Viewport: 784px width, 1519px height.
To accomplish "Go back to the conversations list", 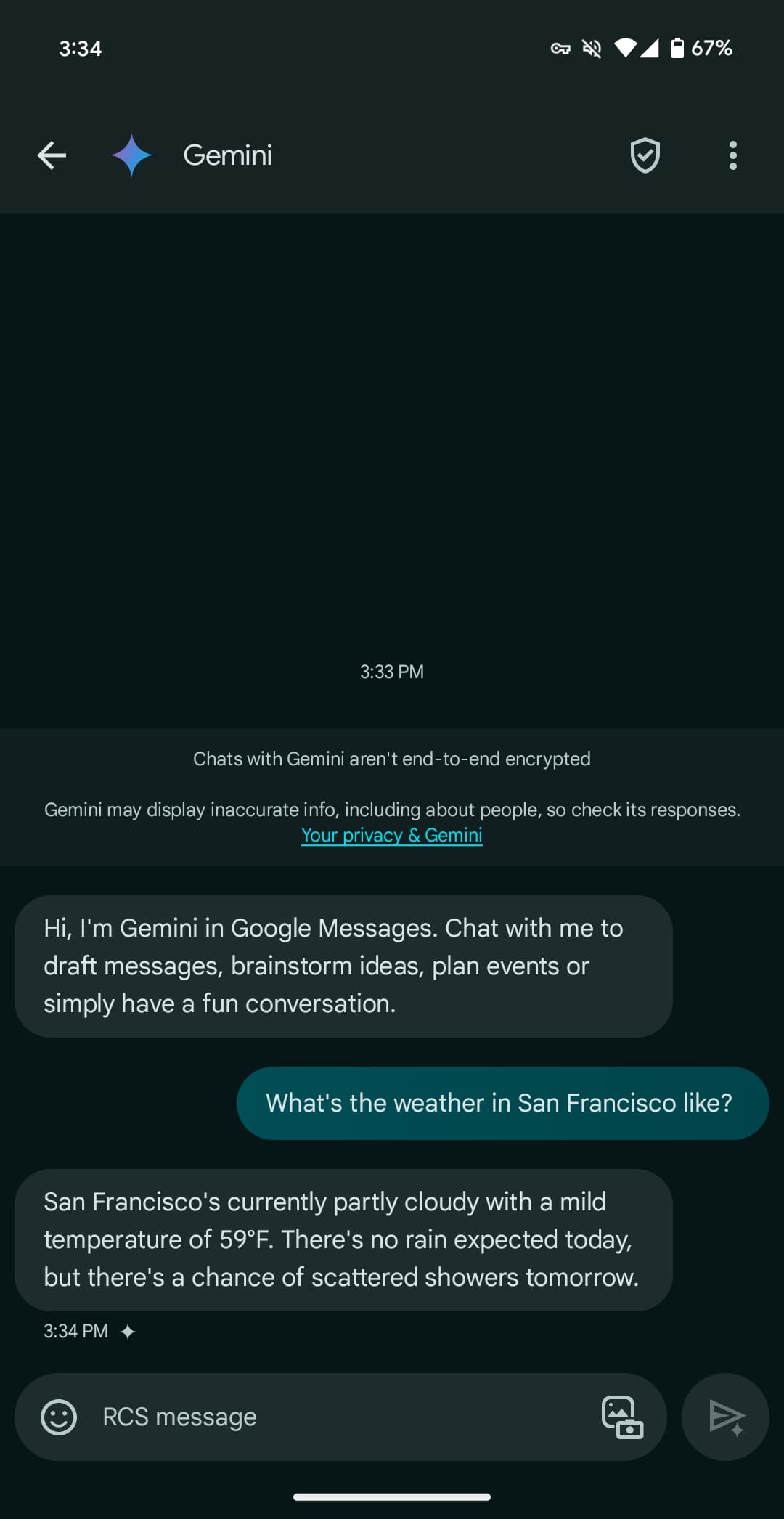I will [52, 155].
